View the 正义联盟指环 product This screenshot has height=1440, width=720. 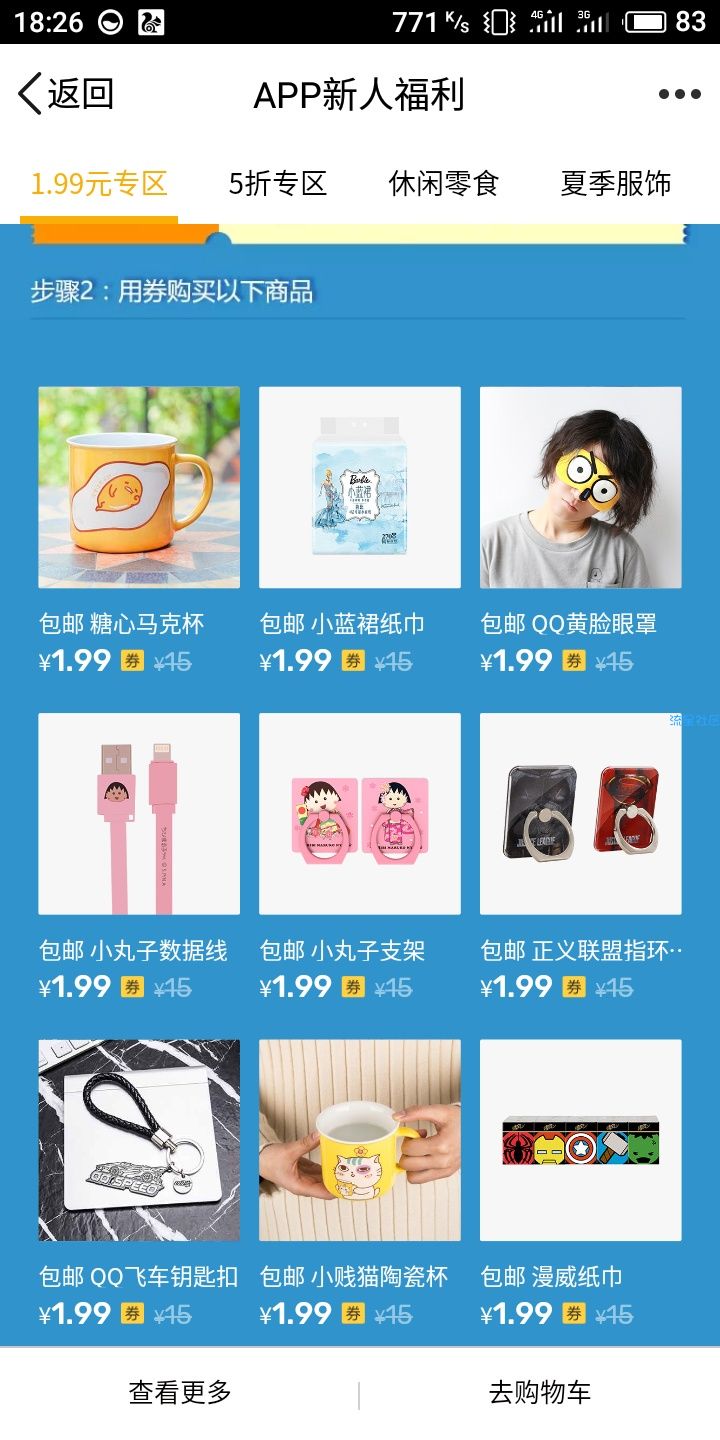[581, 814]
